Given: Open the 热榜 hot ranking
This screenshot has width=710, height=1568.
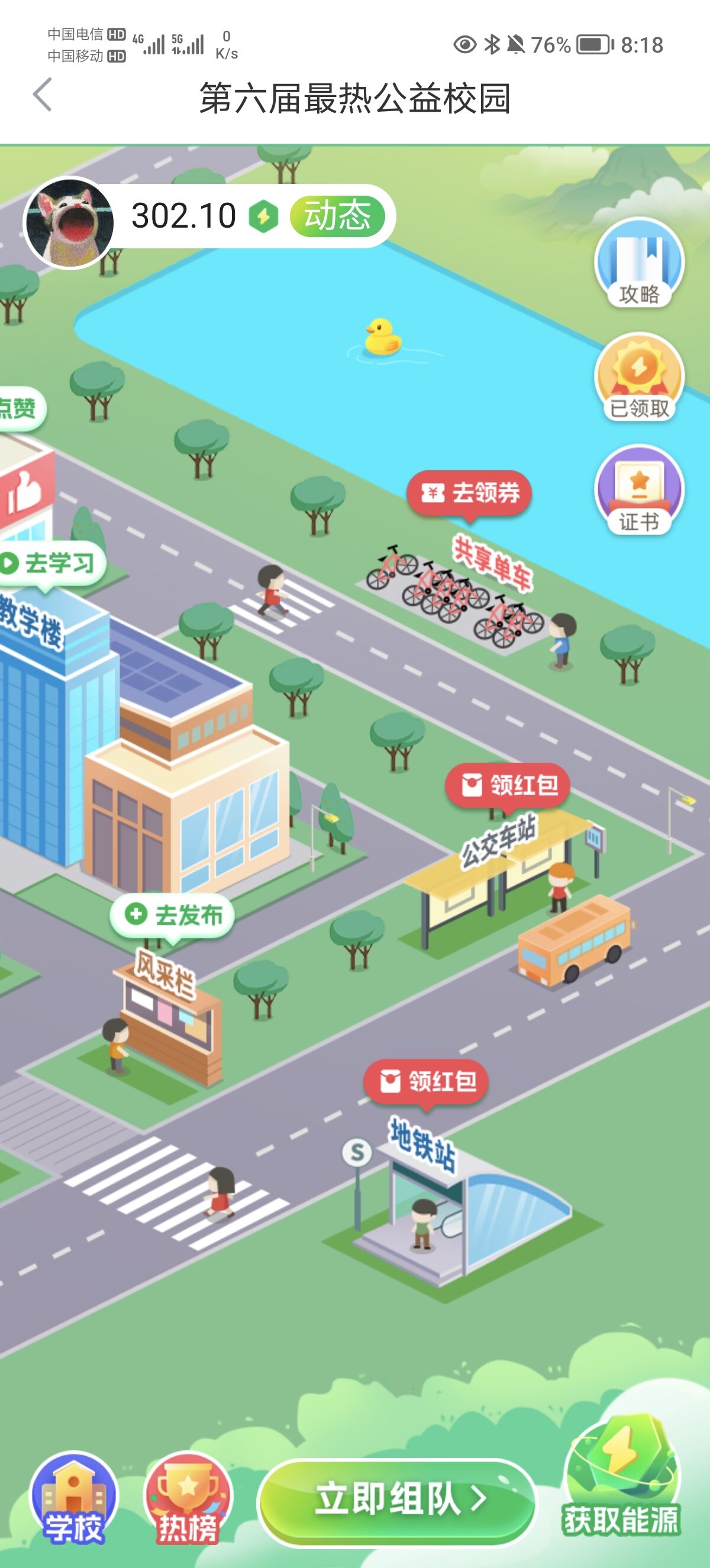Looking at the screenshot, I should point(188,1499).
